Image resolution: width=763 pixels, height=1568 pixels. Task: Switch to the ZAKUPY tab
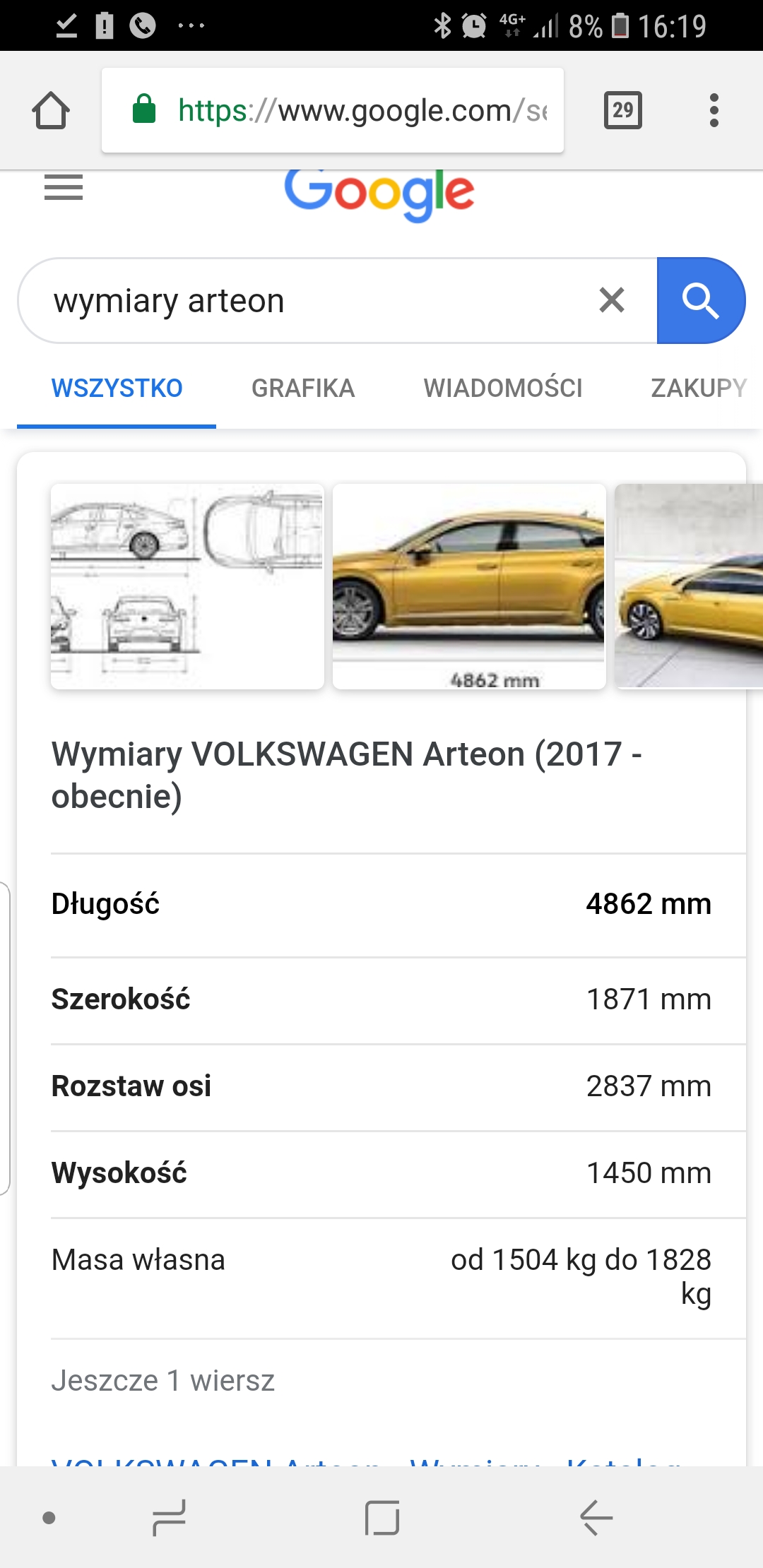698,388
